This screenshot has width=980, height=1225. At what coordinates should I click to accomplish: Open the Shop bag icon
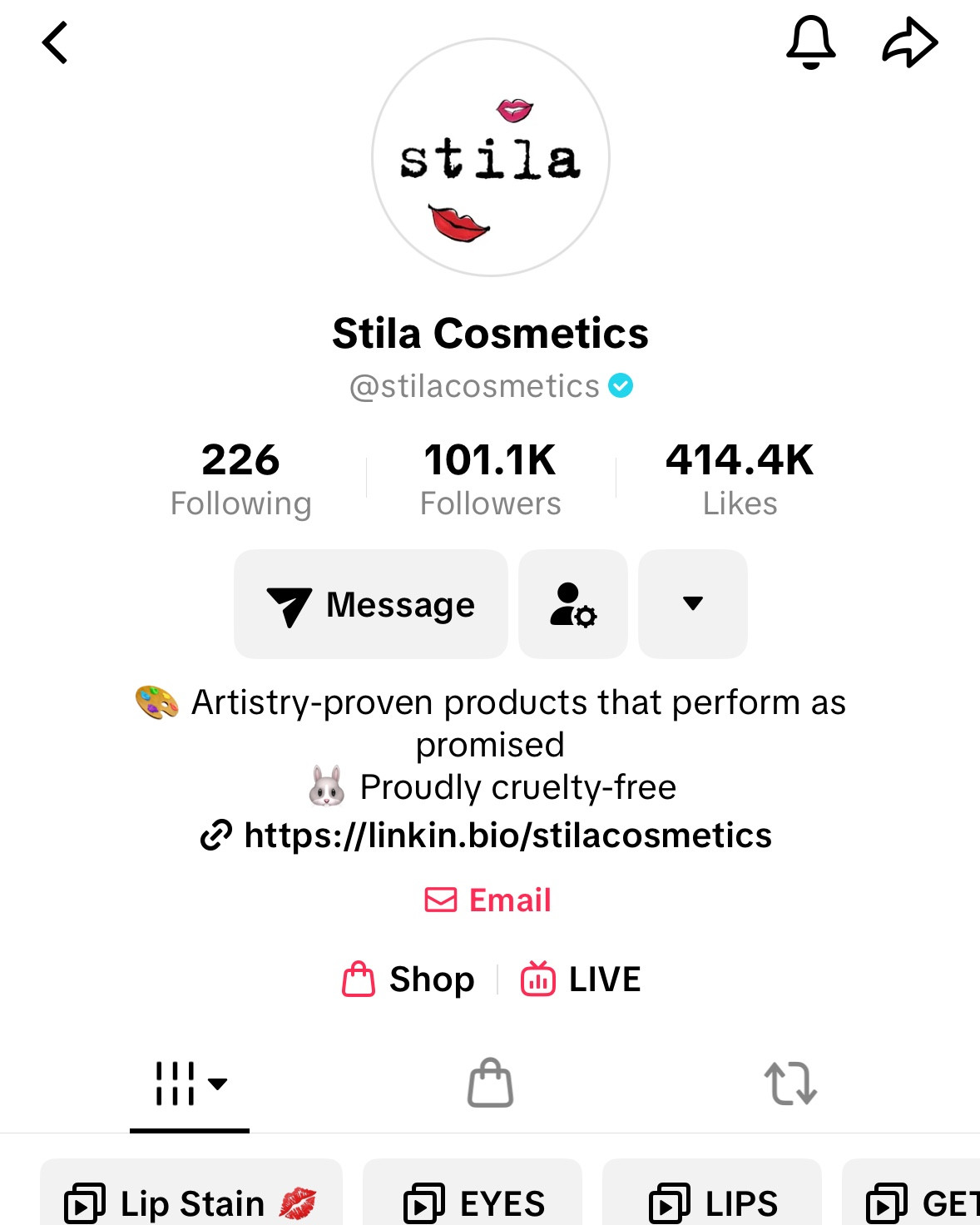[x=357, y=980]
